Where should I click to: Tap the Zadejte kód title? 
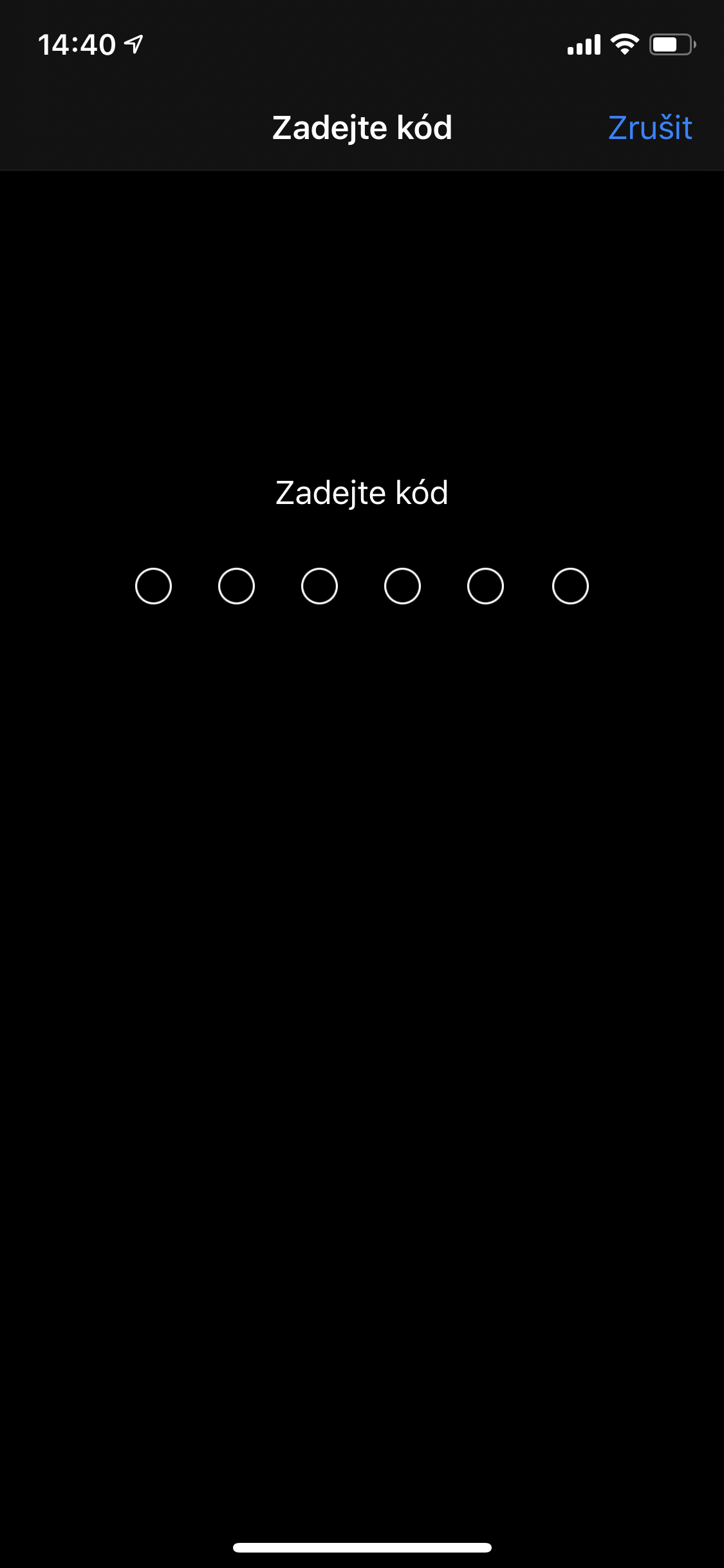click(362, 127)
